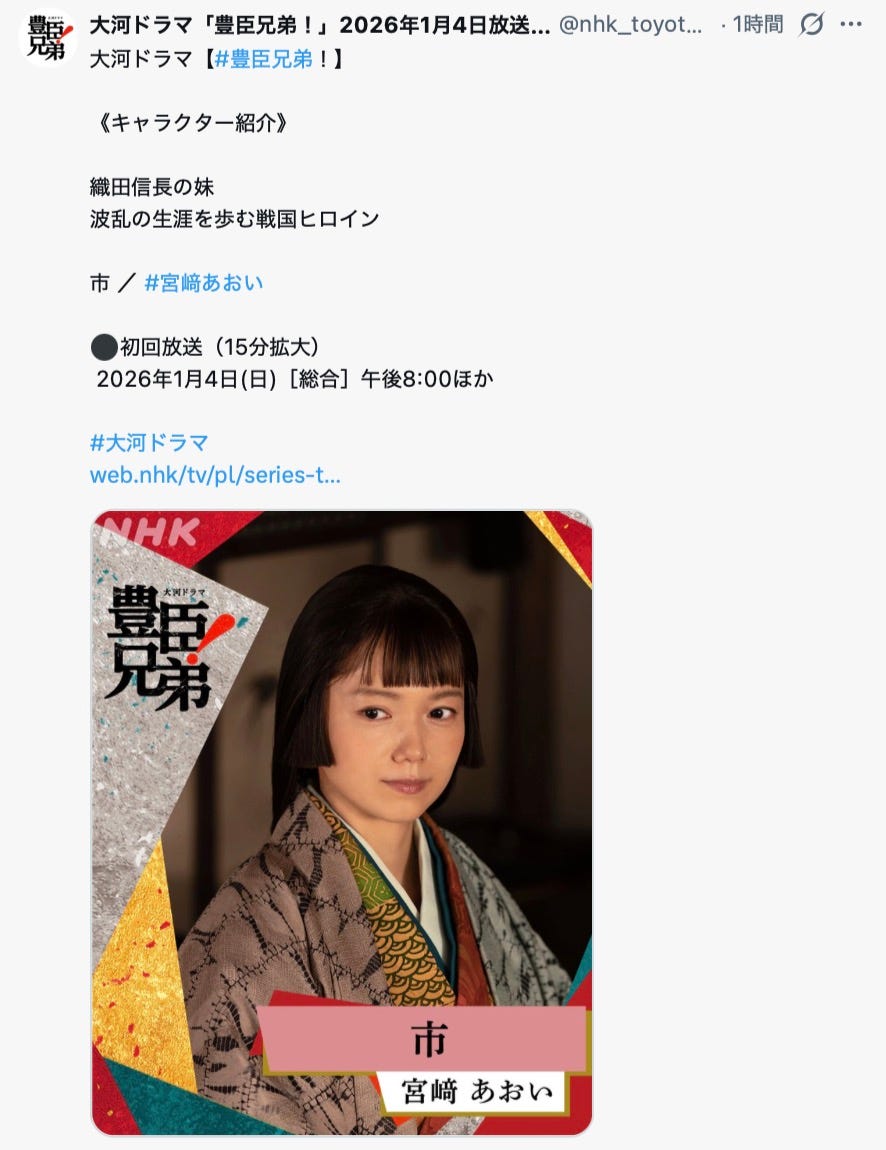Open the 豊臣兄弟 account profile picture
Viewport: 886px width, 1150px height.
point(47,37)
